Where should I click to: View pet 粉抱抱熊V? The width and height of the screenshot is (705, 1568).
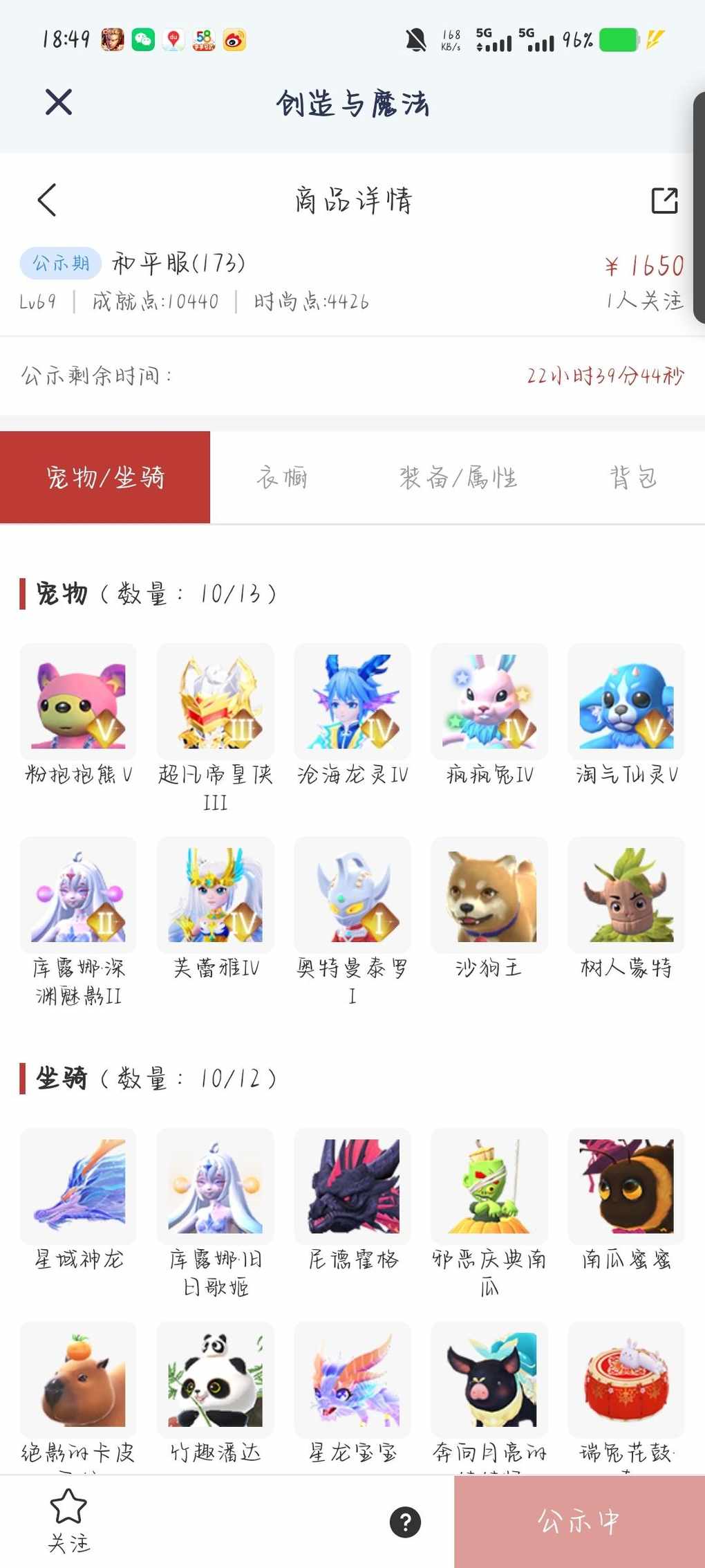(78, 701)
